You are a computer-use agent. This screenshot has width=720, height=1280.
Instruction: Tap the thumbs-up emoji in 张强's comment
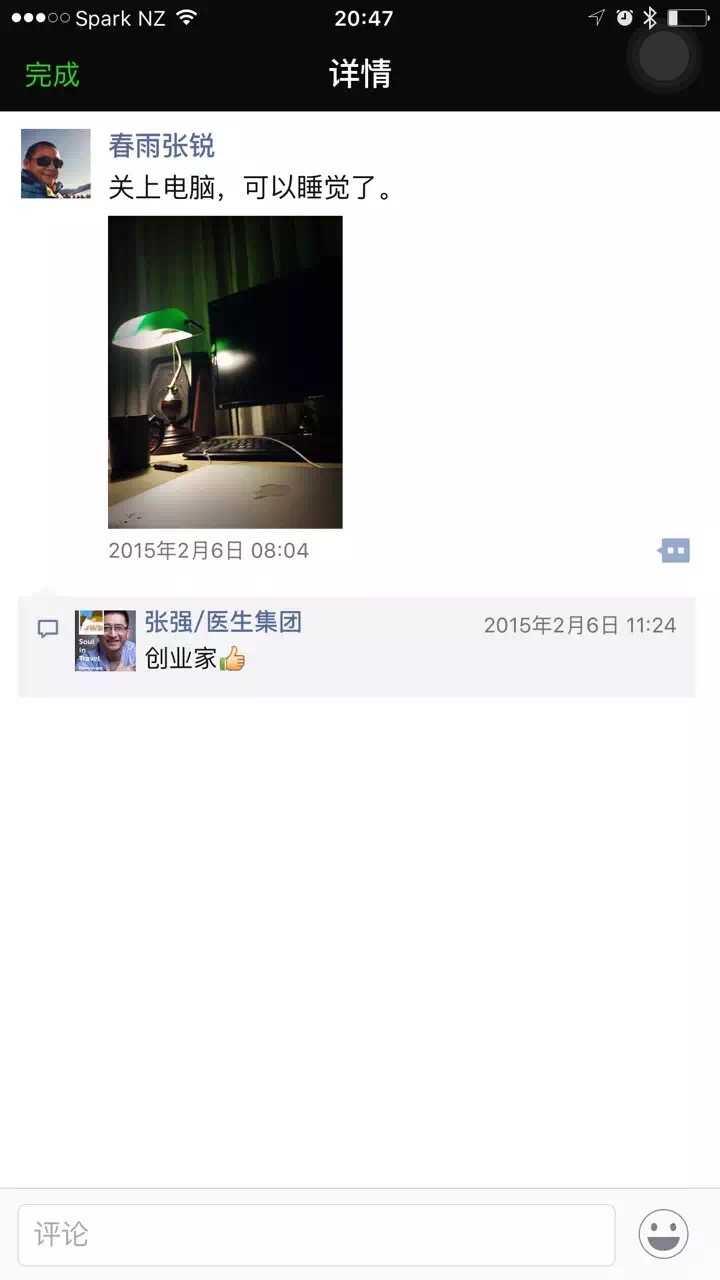click(x=234, y=660)
